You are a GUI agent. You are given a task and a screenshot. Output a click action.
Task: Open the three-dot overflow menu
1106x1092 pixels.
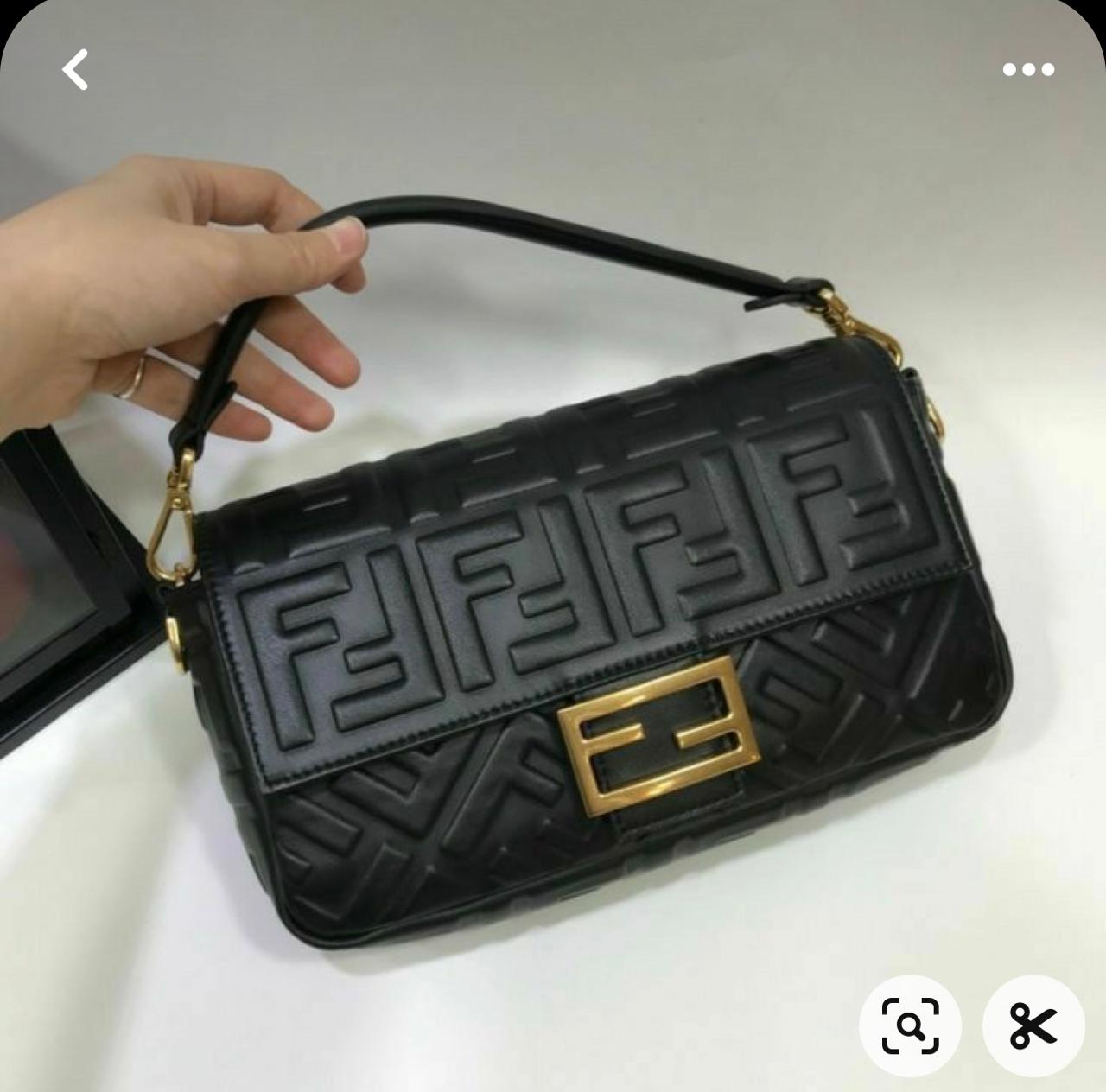pos(1028,70)
